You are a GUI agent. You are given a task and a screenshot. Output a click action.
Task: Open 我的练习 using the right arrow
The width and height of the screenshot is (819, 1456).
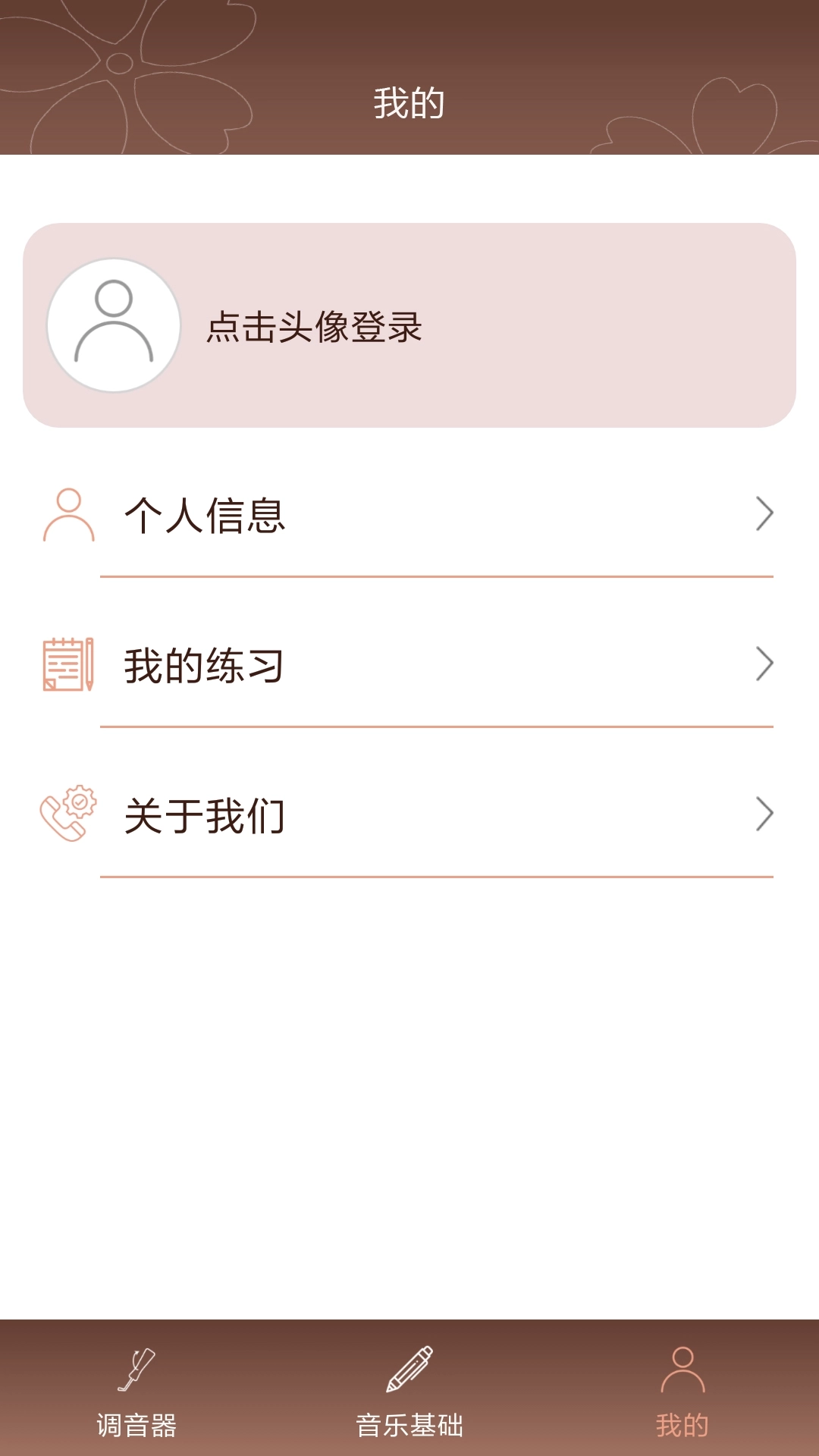(766, 666)
